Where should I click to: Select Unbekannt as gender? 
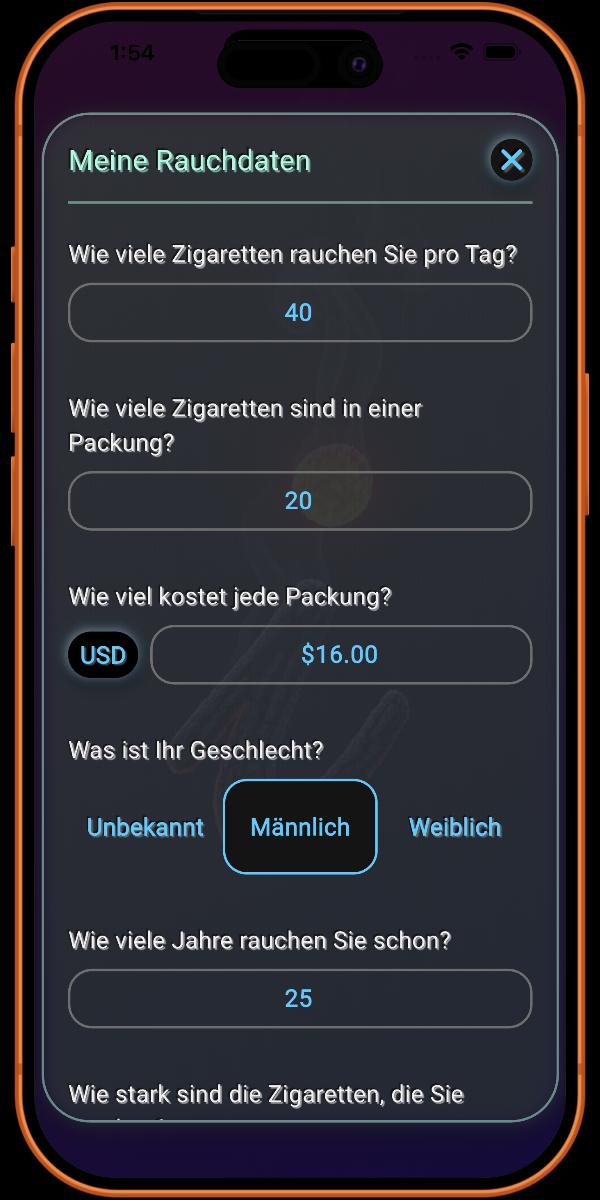point(146,827)
